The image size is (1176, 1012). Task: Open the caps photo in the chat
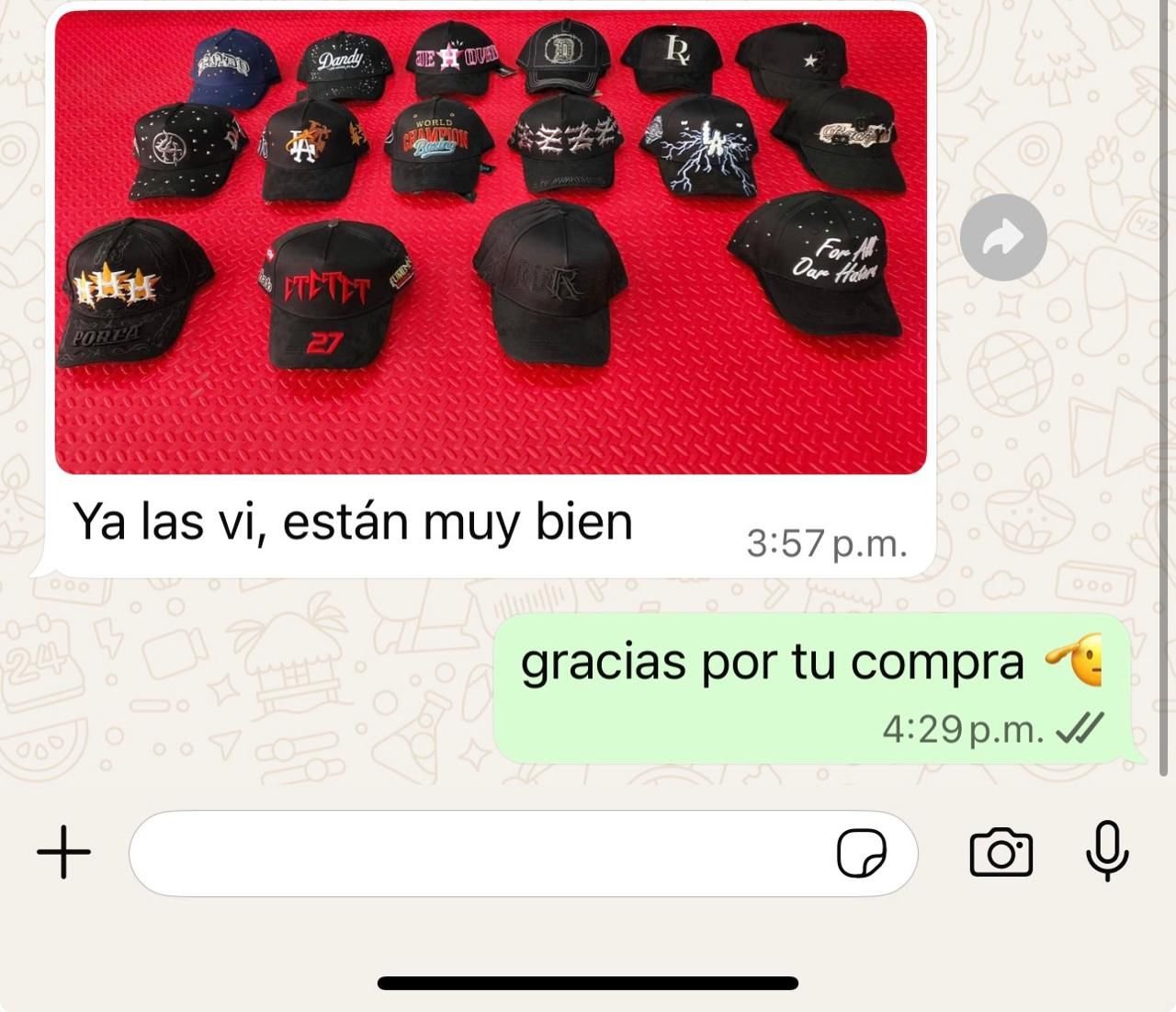[x=491, y=242]
